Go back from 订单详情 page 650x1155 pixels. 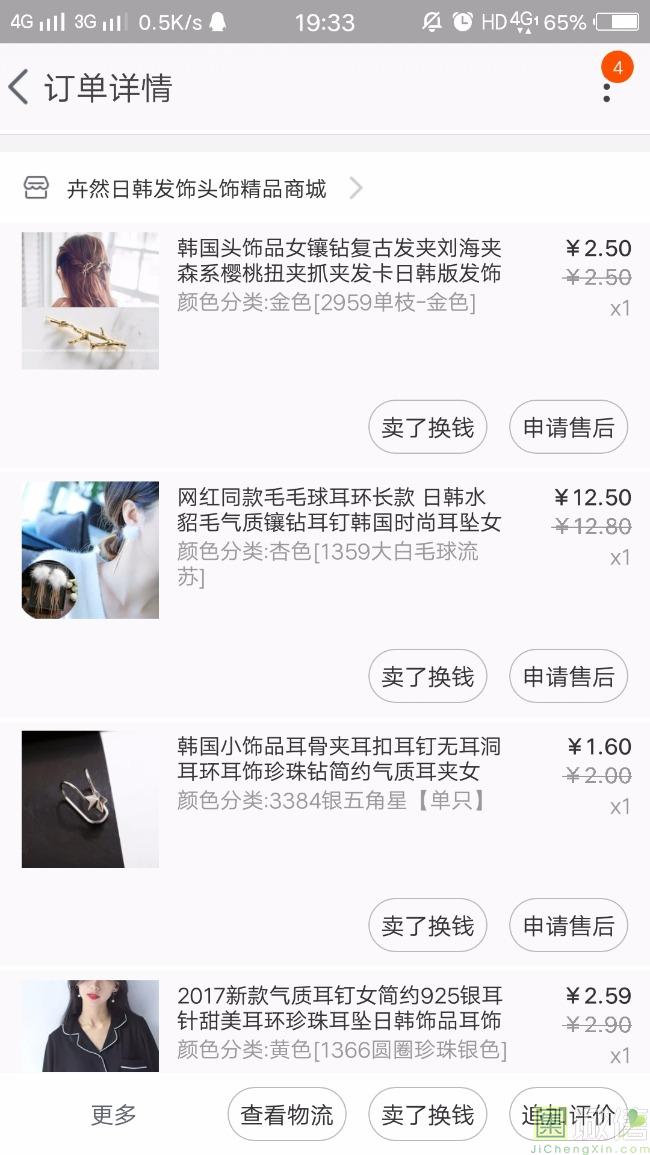pyautogui.click(x=20, y=88)
